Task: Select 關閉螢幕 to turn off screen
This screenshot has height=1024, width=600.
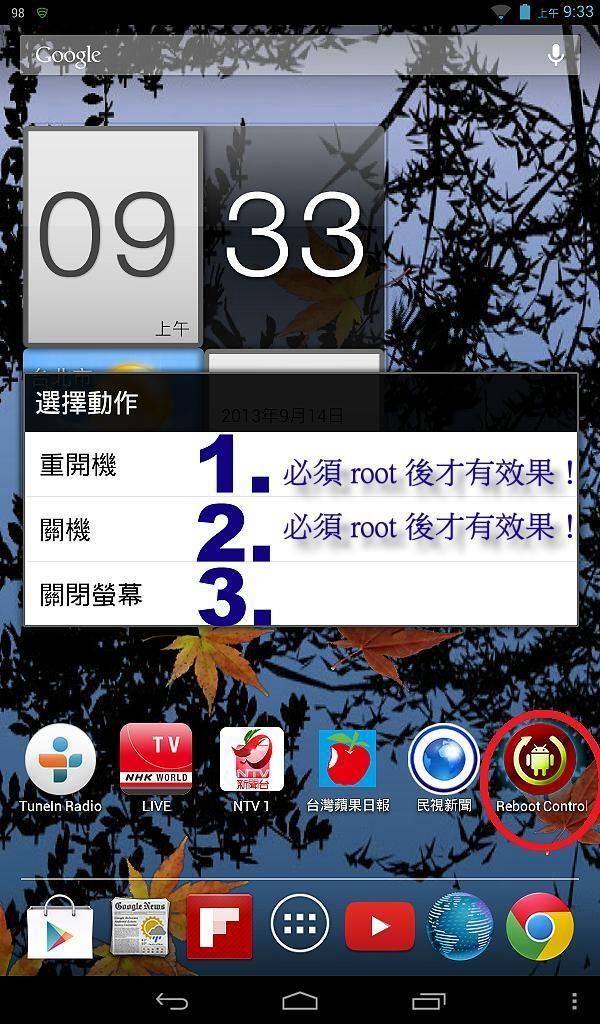Action: pyautogui.click(x=91, y=595)
